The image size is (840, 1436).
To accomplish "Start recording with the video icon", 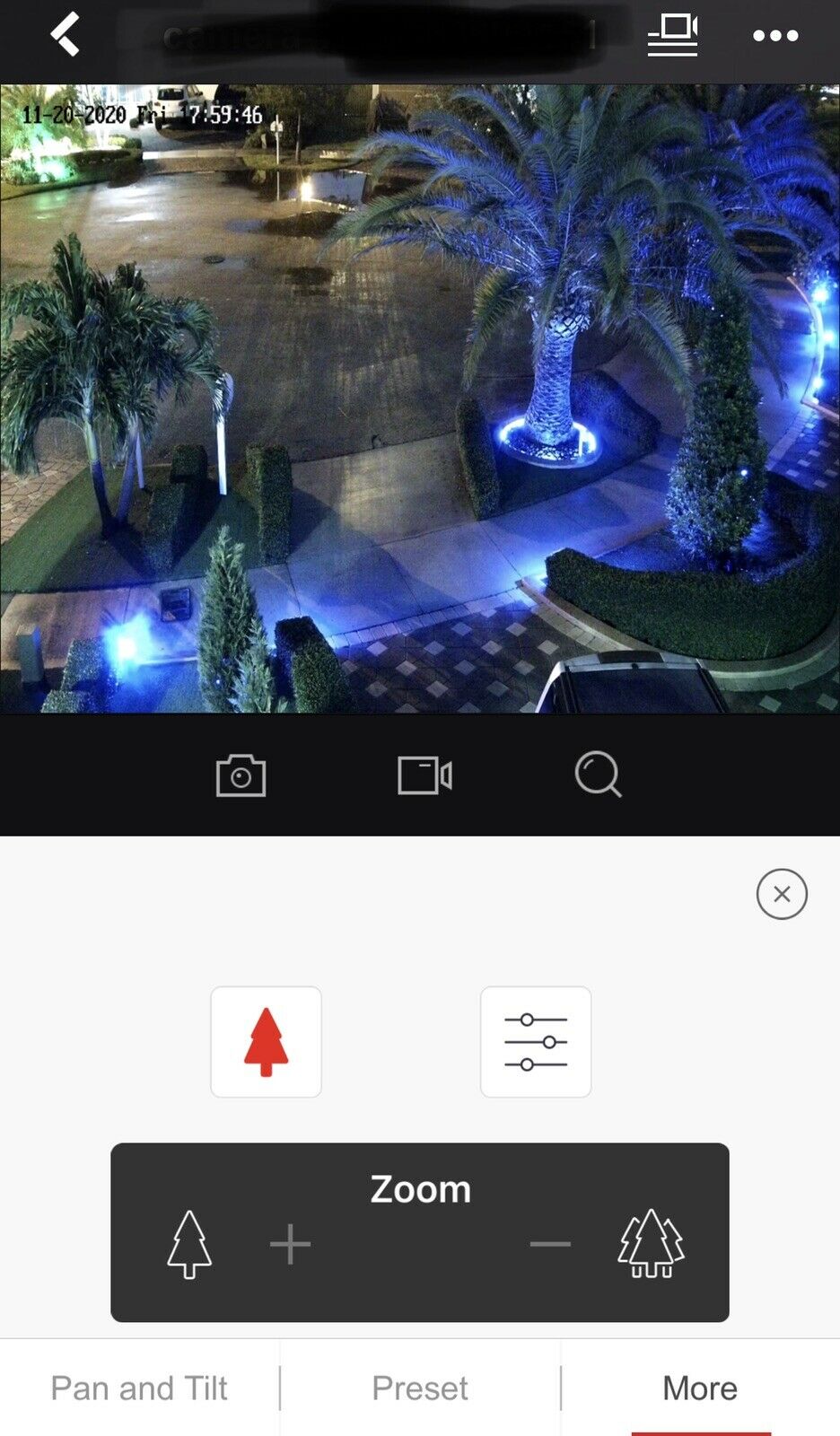I will [424, 775].
